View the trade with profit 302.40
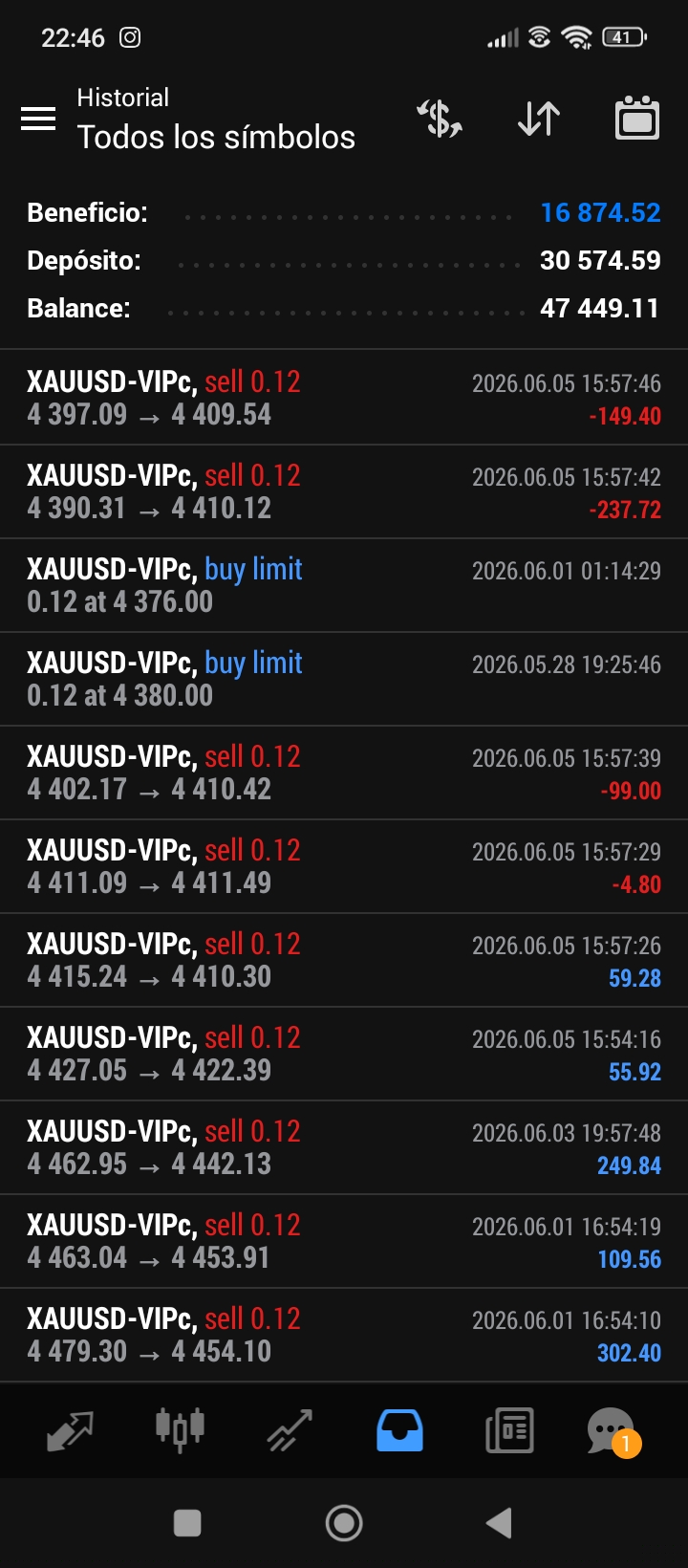This screenshot has height=1568, width=688. point(344,1335)
